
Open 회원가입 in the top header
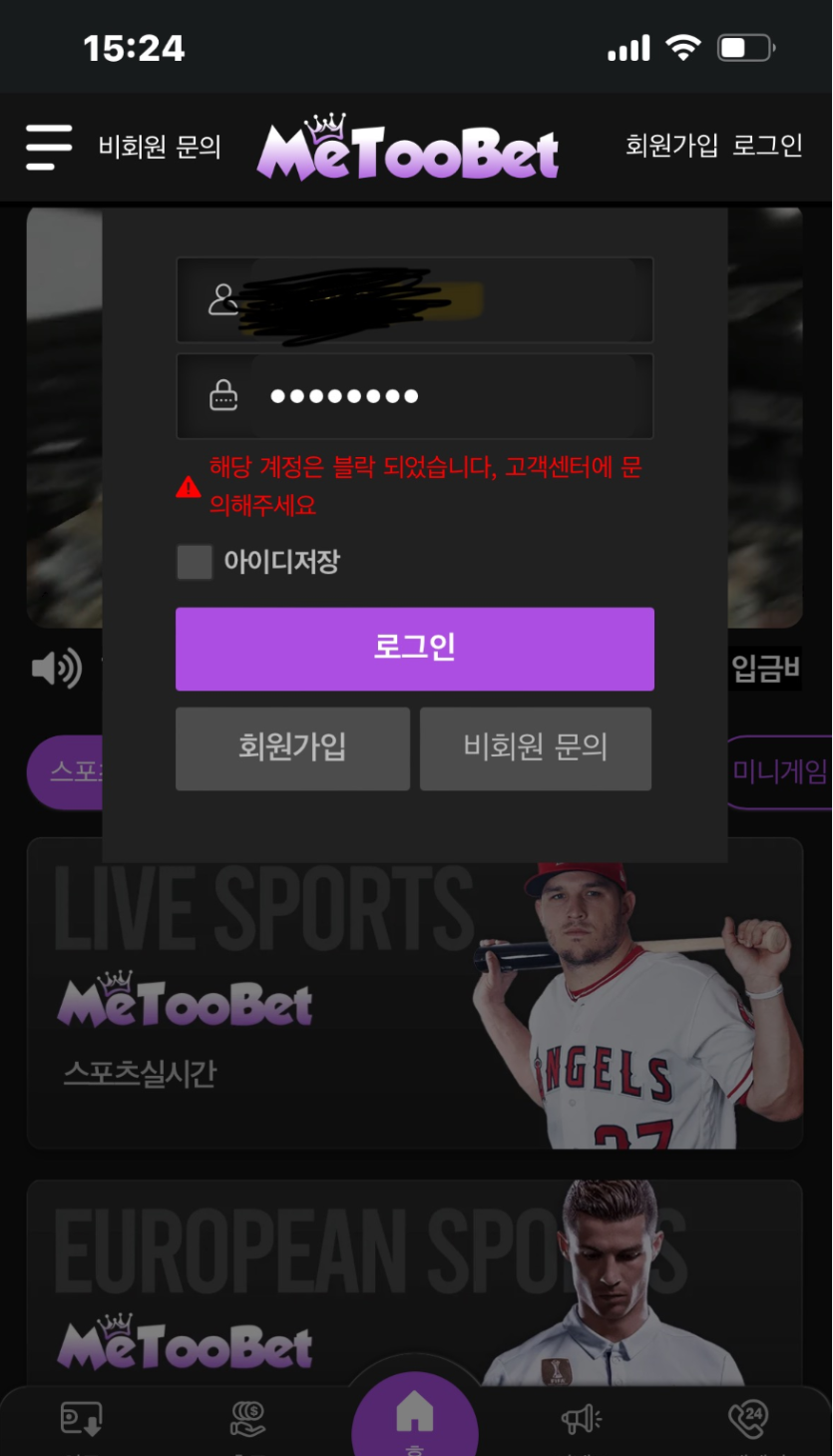tap(671, 146)
